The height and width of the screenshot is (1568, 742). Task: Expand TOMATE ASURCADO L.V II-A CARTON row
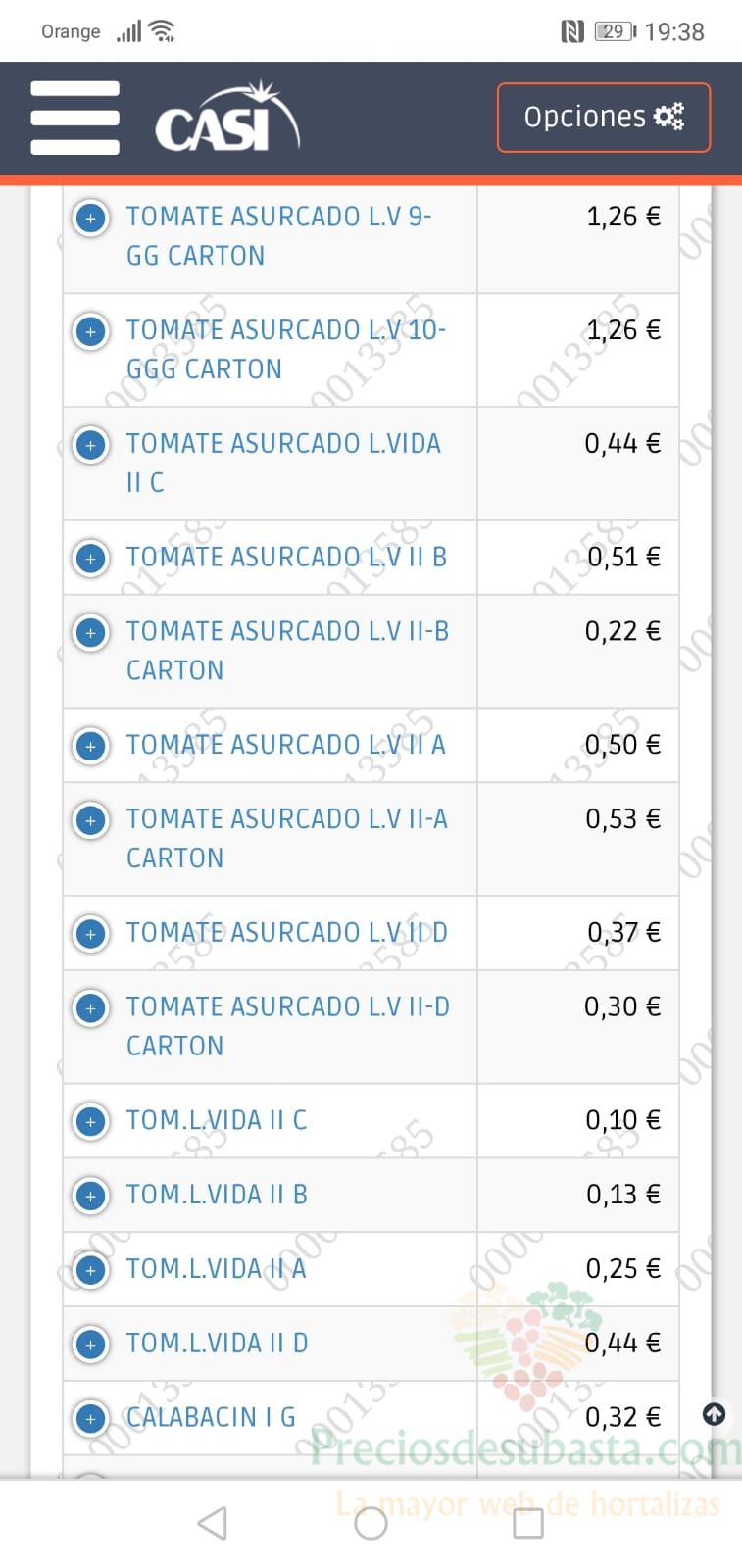pos(91,820)
